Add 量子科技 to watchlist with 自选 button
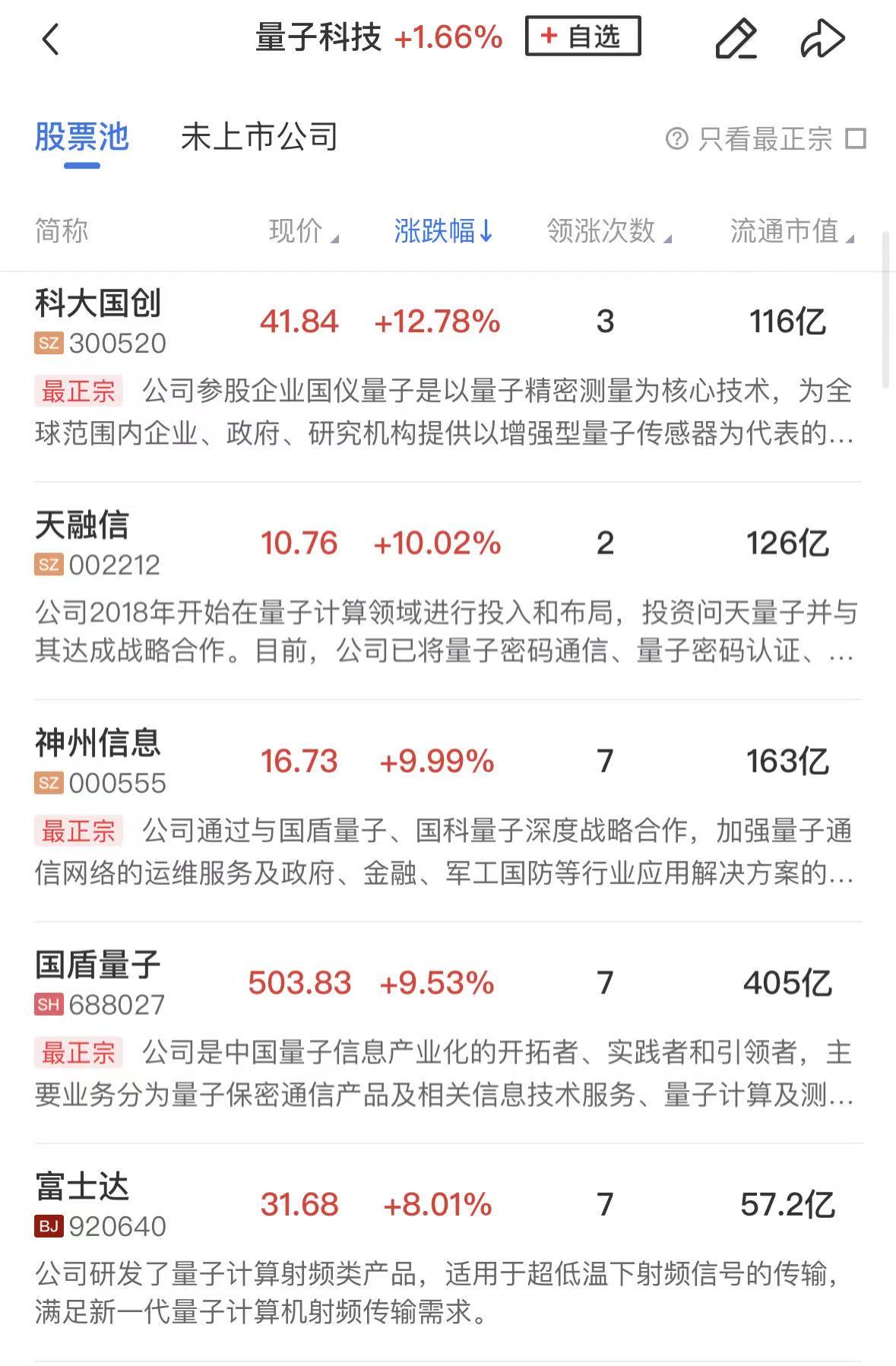Viewport: 896px width, 1366px height. 582,36
